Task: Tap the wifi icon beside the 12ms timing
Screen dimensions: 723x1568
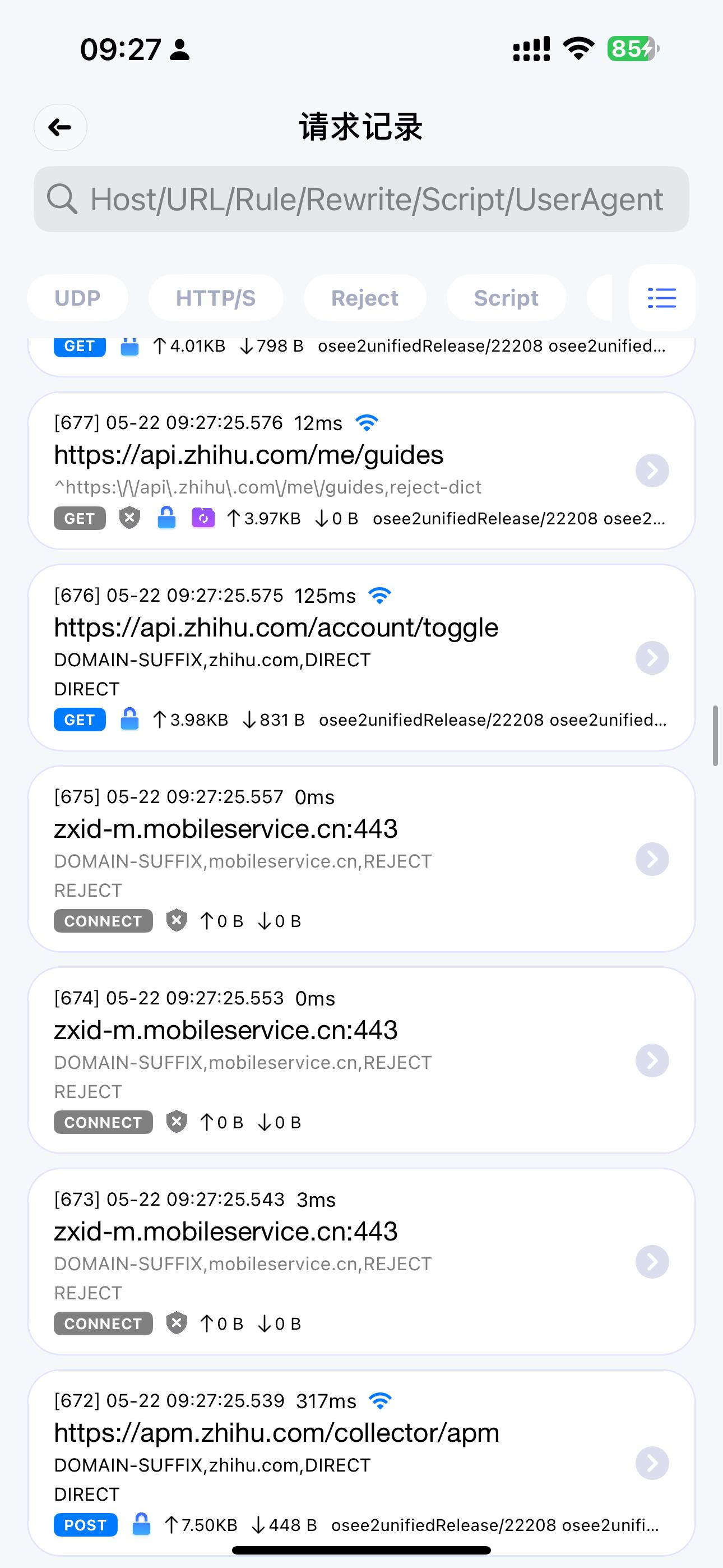Action: [368, 422]
